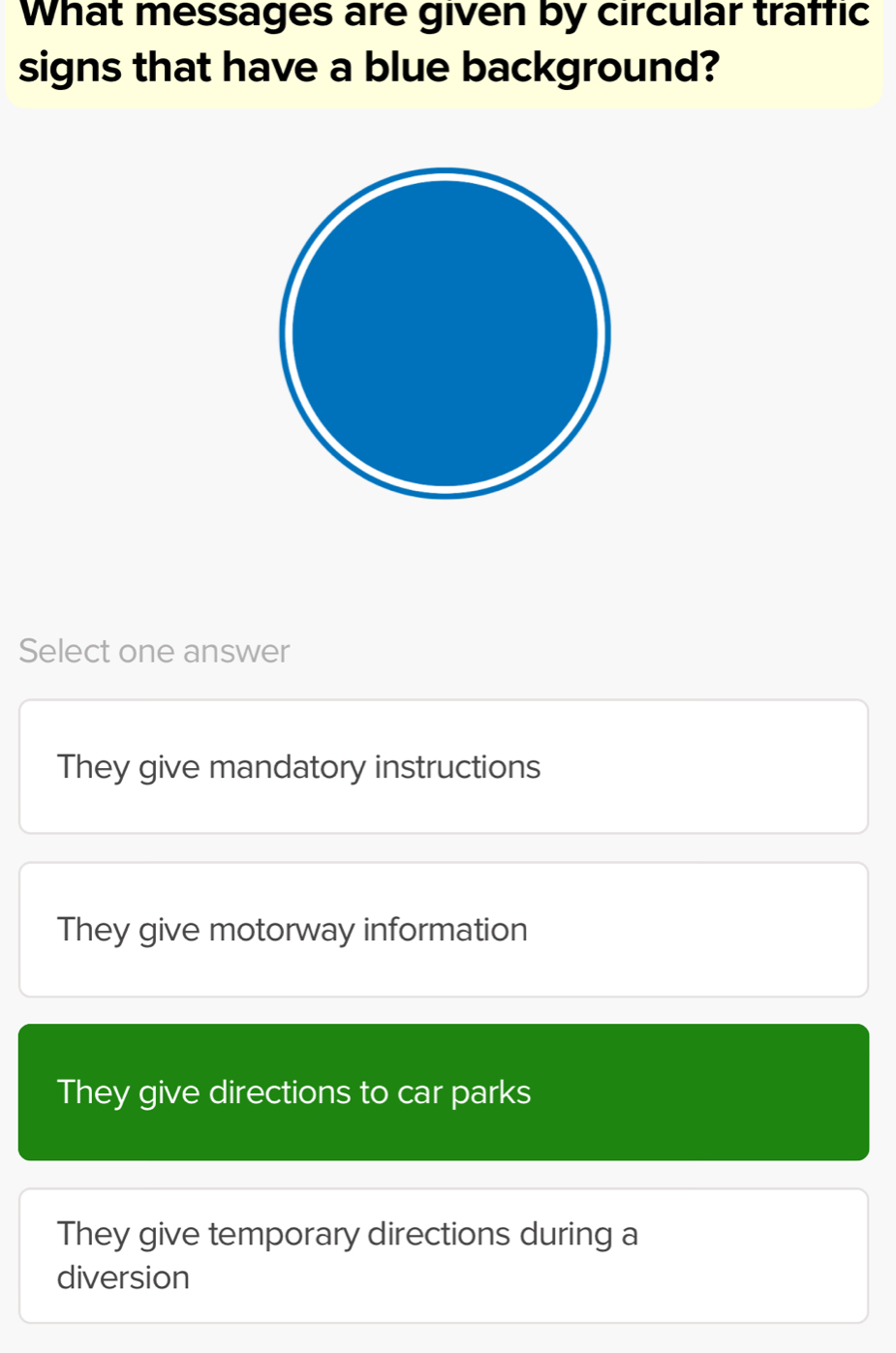Click the 'Select one answer' label
This screenshot has height=1353, width=896.
(153, 651)
